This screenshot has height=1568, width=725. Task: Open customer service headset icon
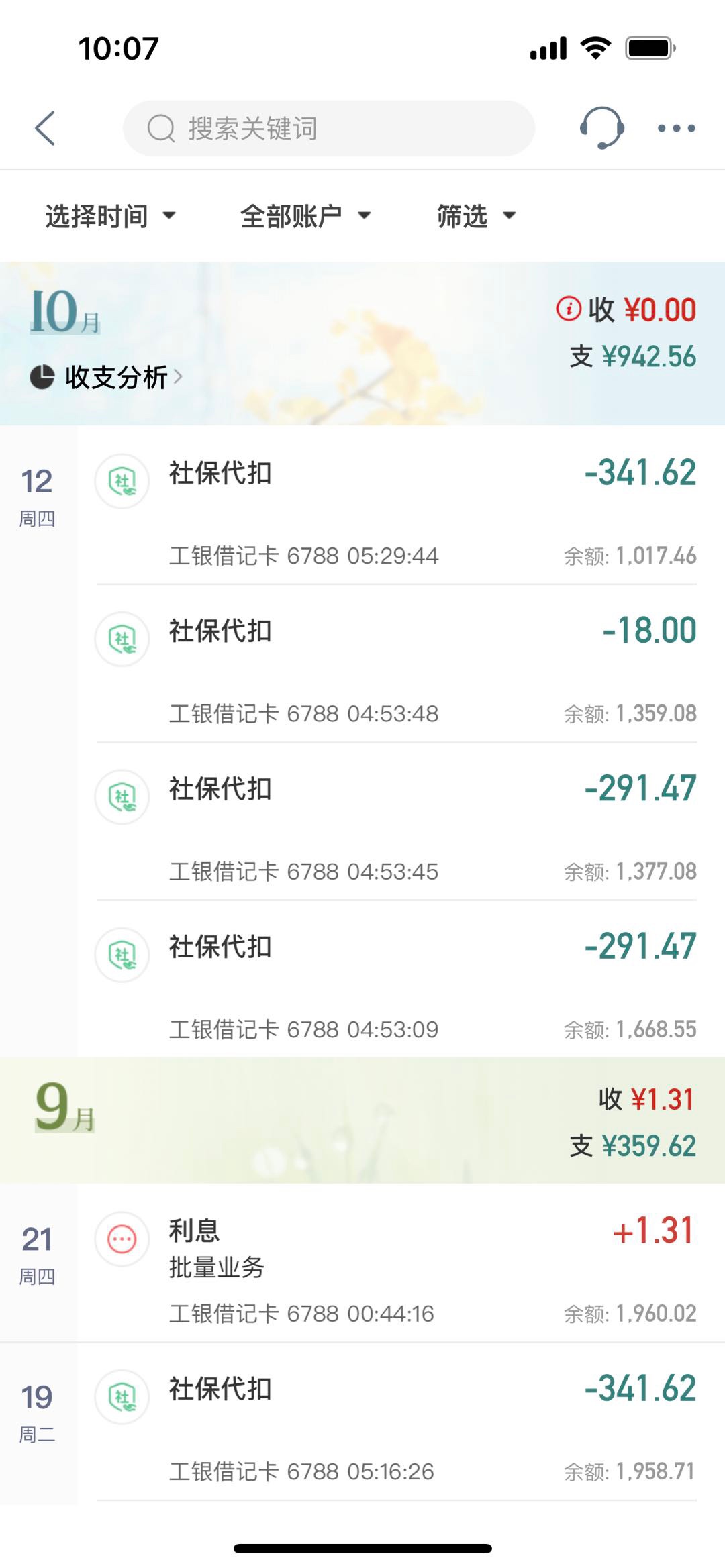pyautogui.click(x=601, y=127)
